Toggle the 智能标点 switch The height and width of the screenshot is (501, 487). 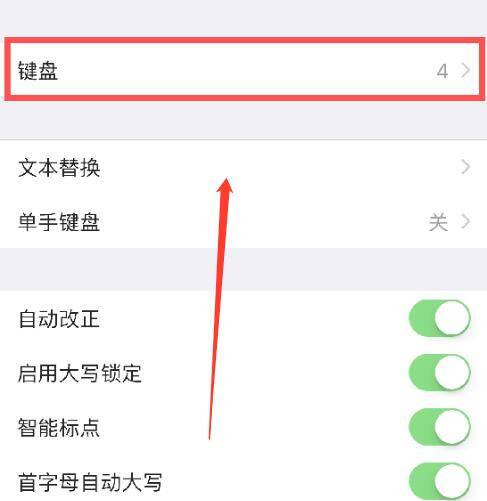(439, 427)
